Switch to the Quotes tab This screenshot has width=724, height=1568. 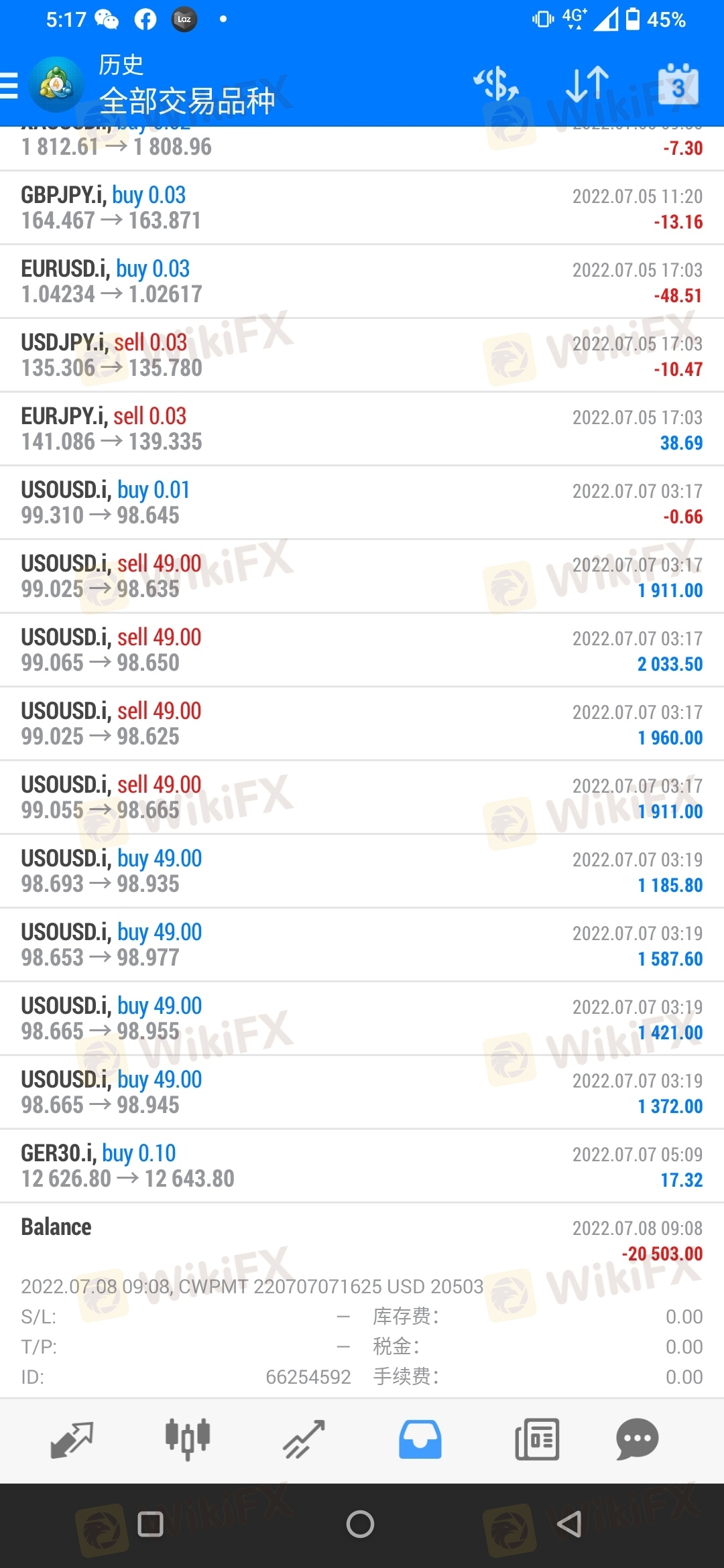pos(72,1439)
